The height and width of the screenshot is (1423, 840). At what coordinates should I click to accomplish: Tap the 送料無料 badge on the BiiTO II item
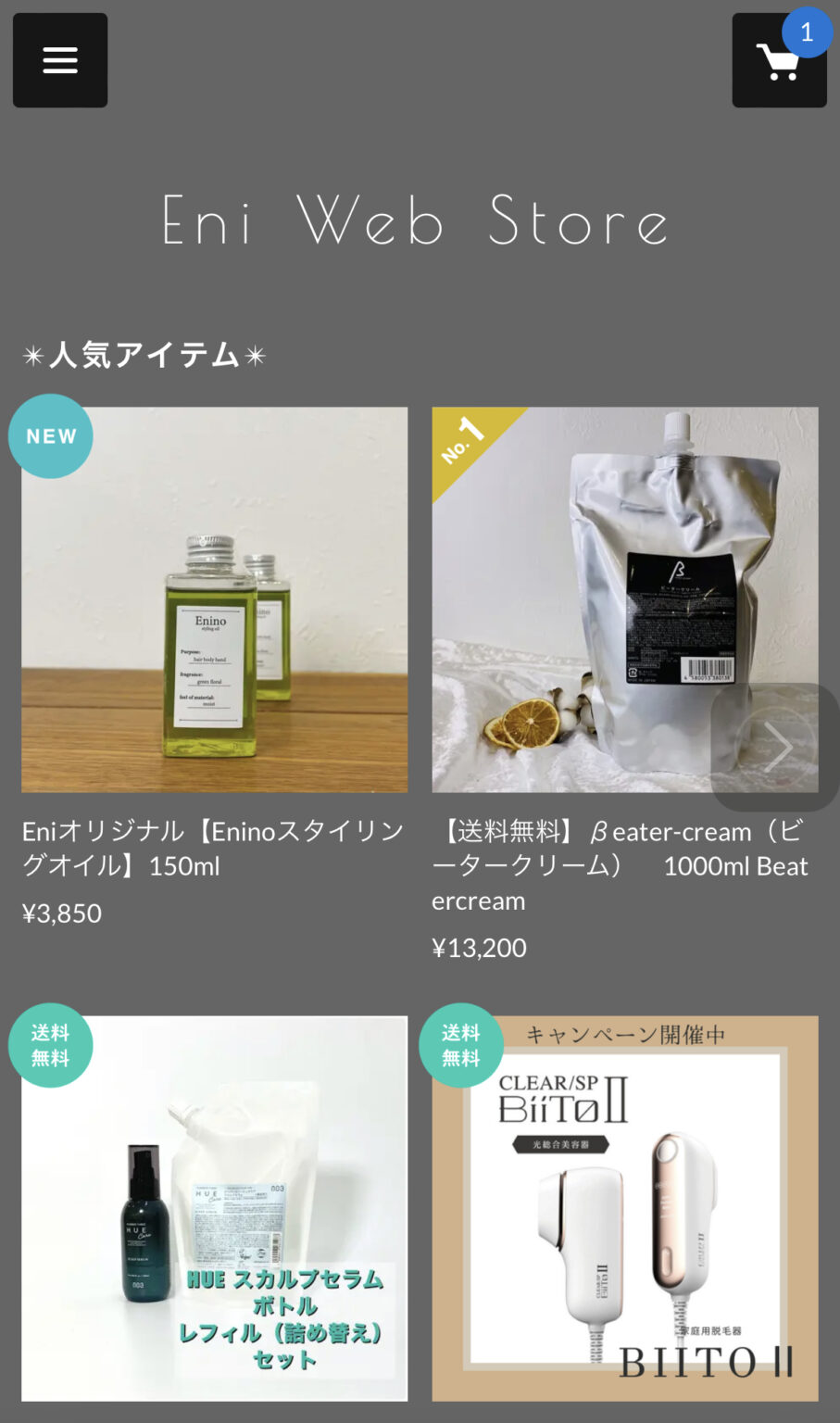[460, 1044]
